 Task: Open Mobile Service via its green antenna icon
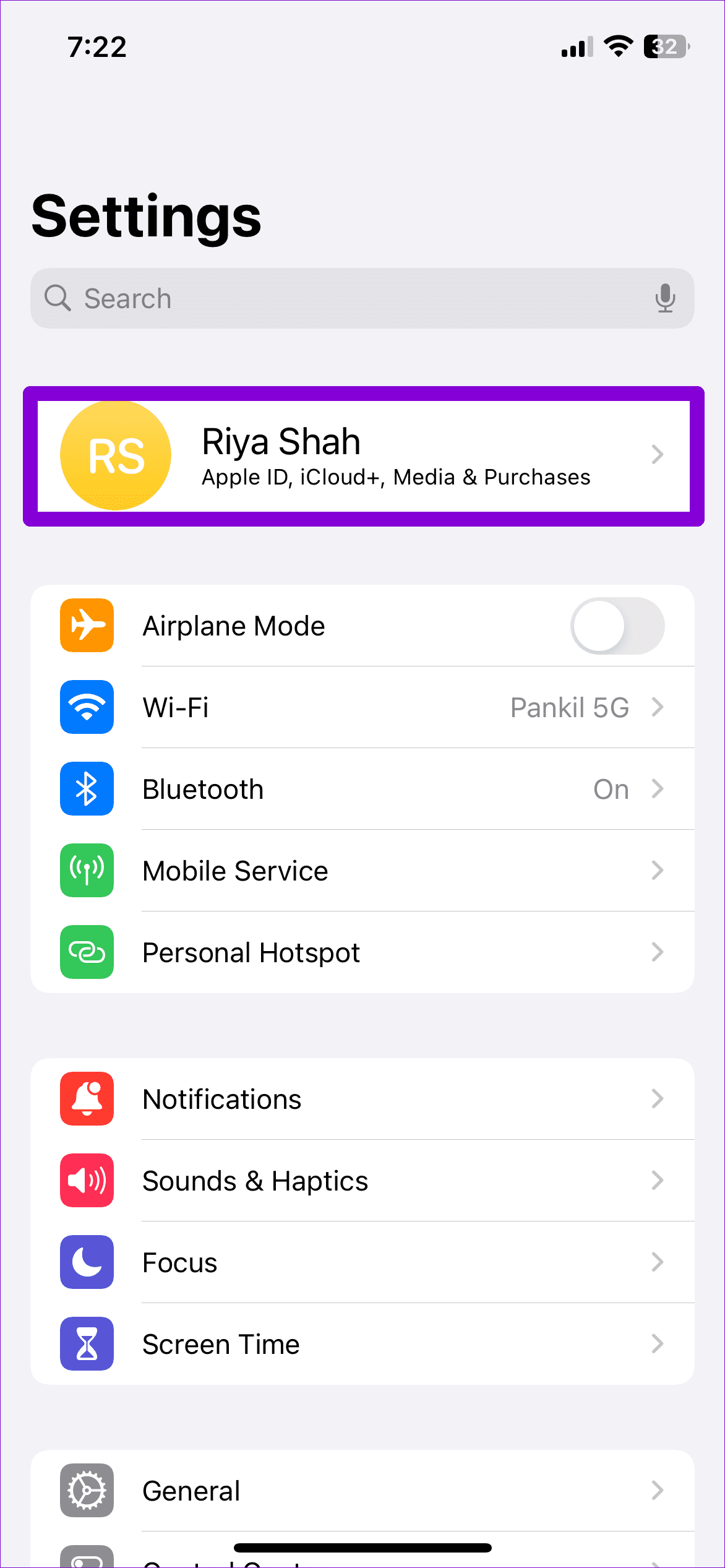pos(87,871)
